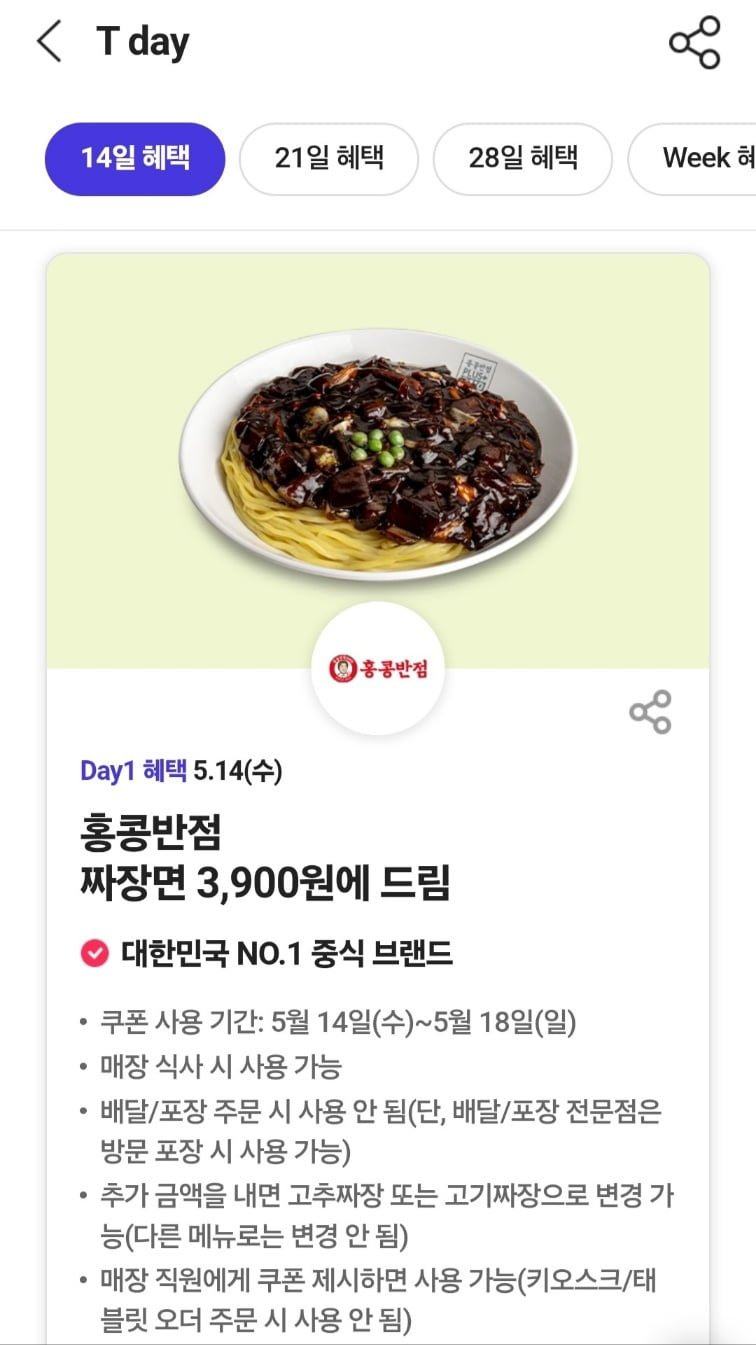Select the 14일 혜택 tab

[x=135, y=158]
